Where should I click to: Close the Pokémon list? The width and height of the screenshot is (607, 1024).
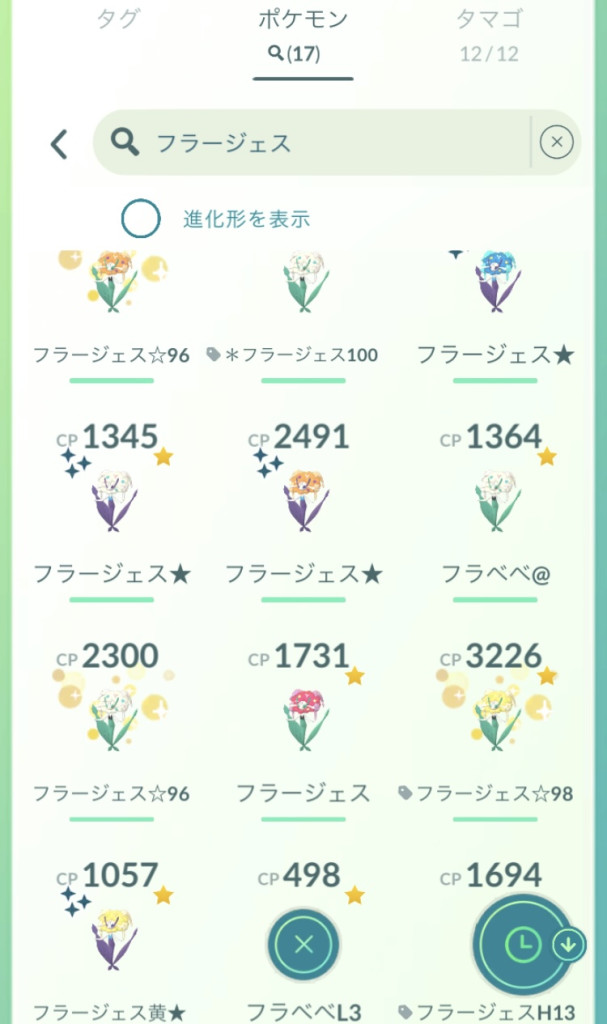[304, 944]
